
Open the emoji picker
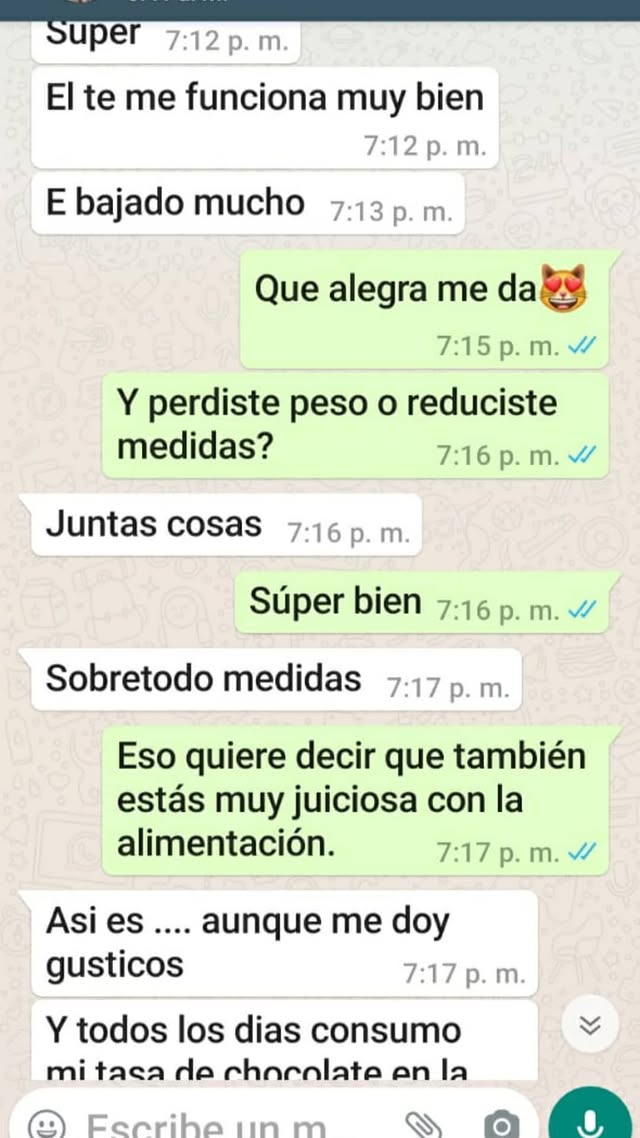click(x=44, y=1126)
